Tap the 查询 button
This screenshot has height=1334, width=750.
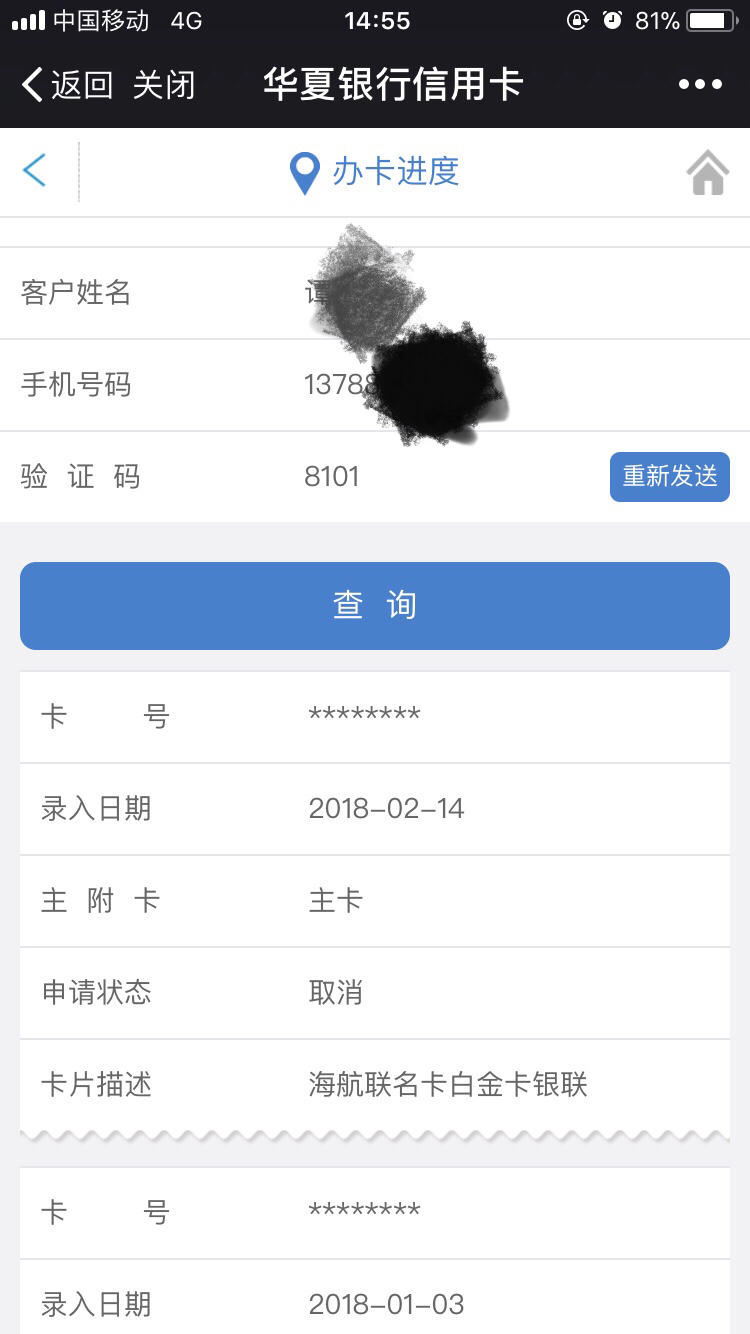(x=375, y=606)
